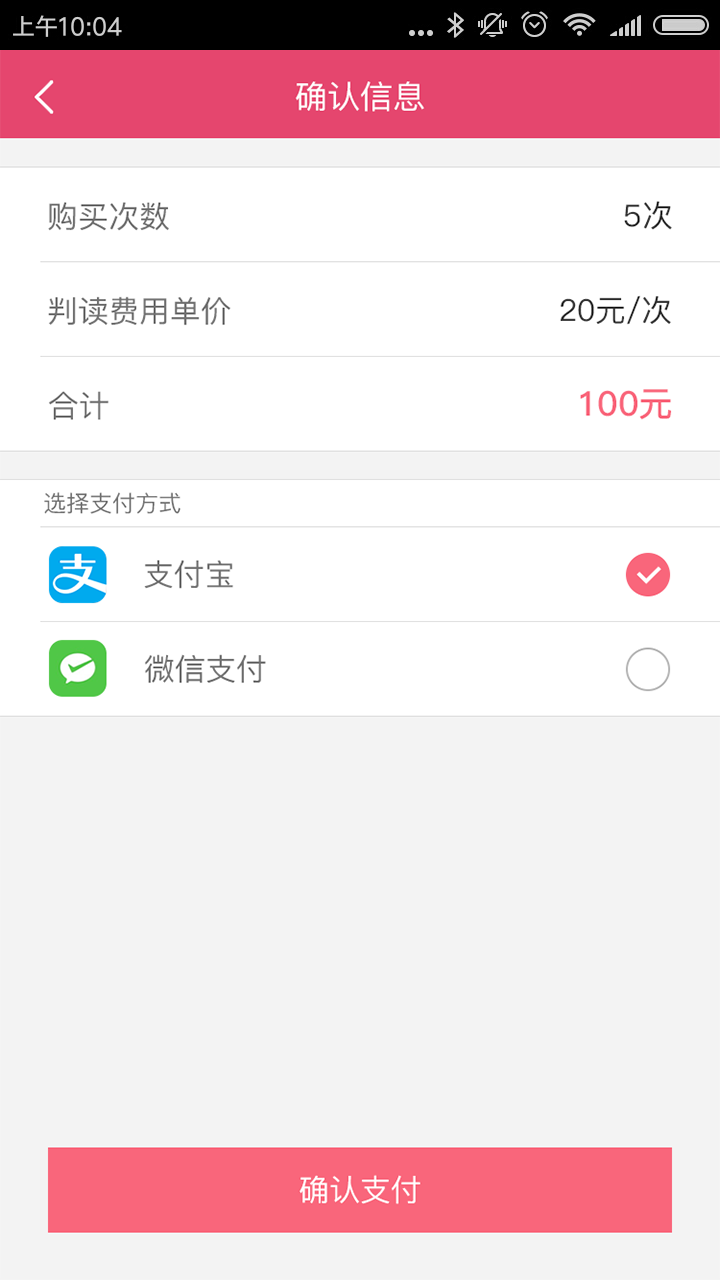Image resolution: width=720 pixels, height=1280 pixels.
Task: Click the 选择支付方式 section label
Action: point(111,504)
